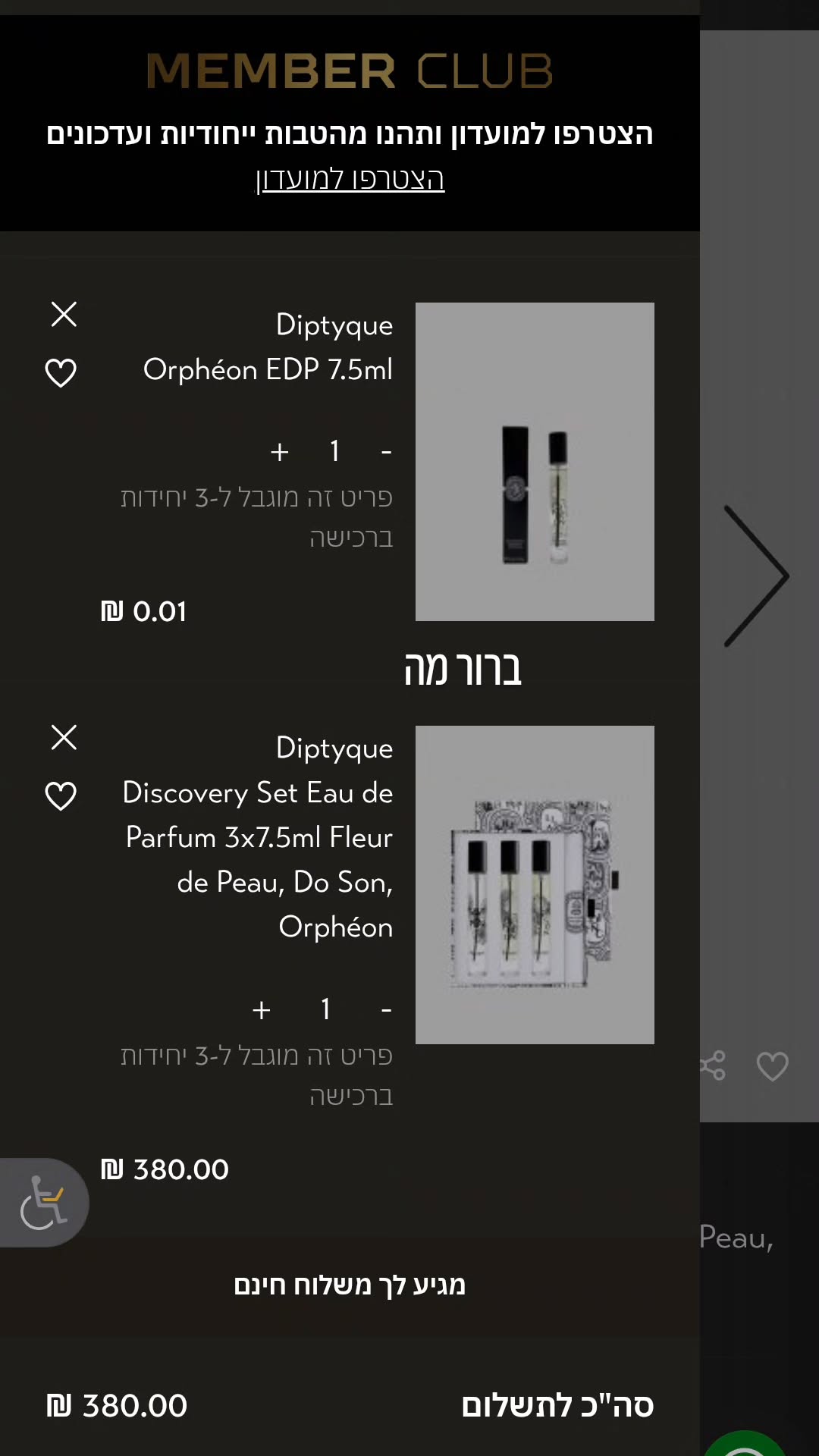Share this product

tap(713, 1065)
